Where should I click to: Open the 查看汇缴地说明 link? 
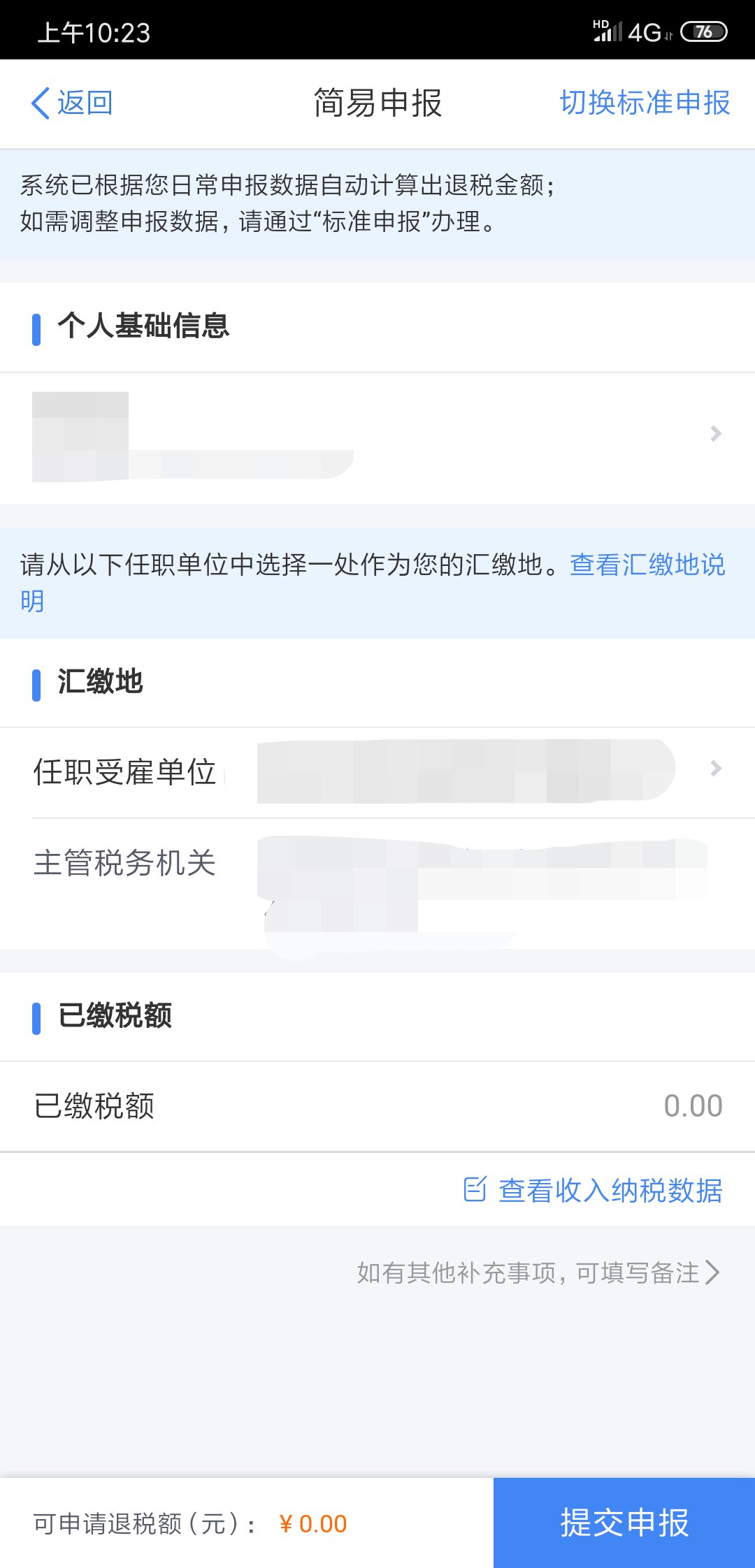(647, 565)
